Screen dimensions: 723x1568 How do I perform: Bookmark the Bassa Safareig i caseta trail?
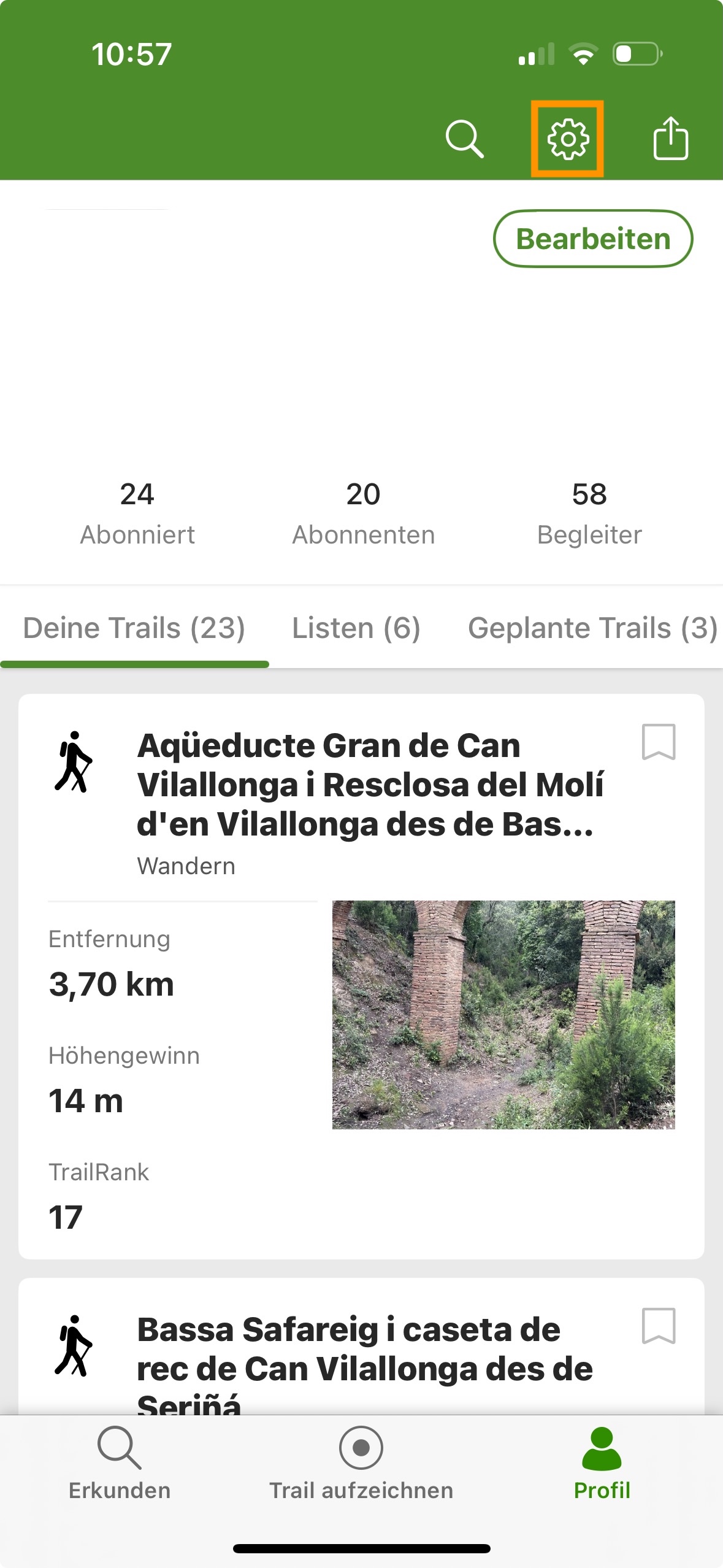pyautogui.click(x=659, y=1326)
